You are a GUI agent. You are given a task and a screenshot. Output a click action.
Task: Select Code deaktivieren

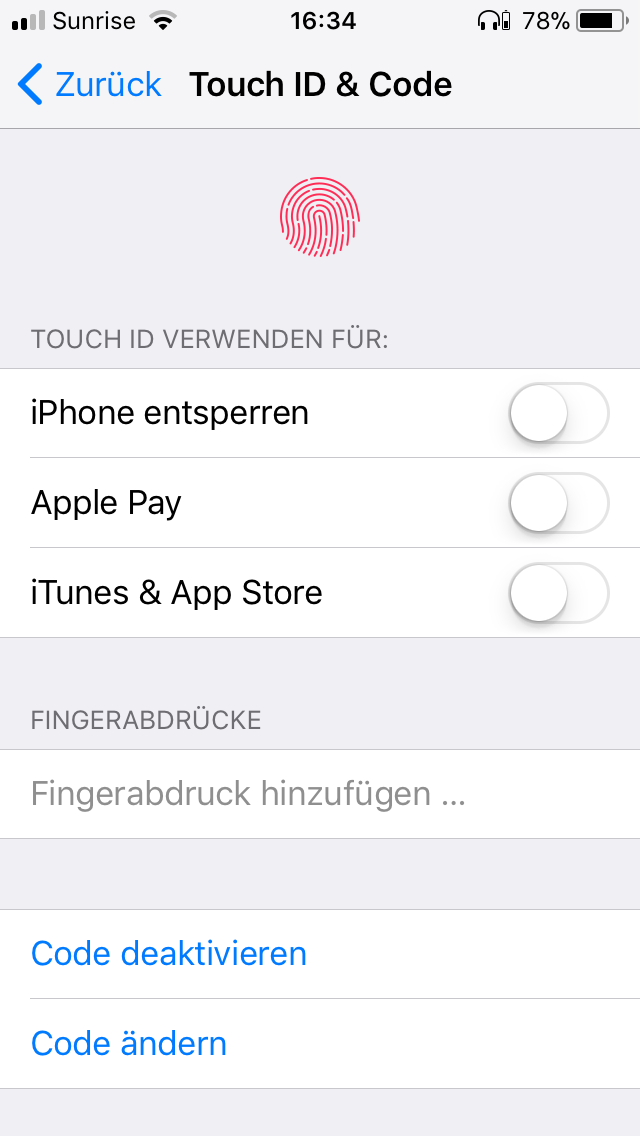(169, 954)
